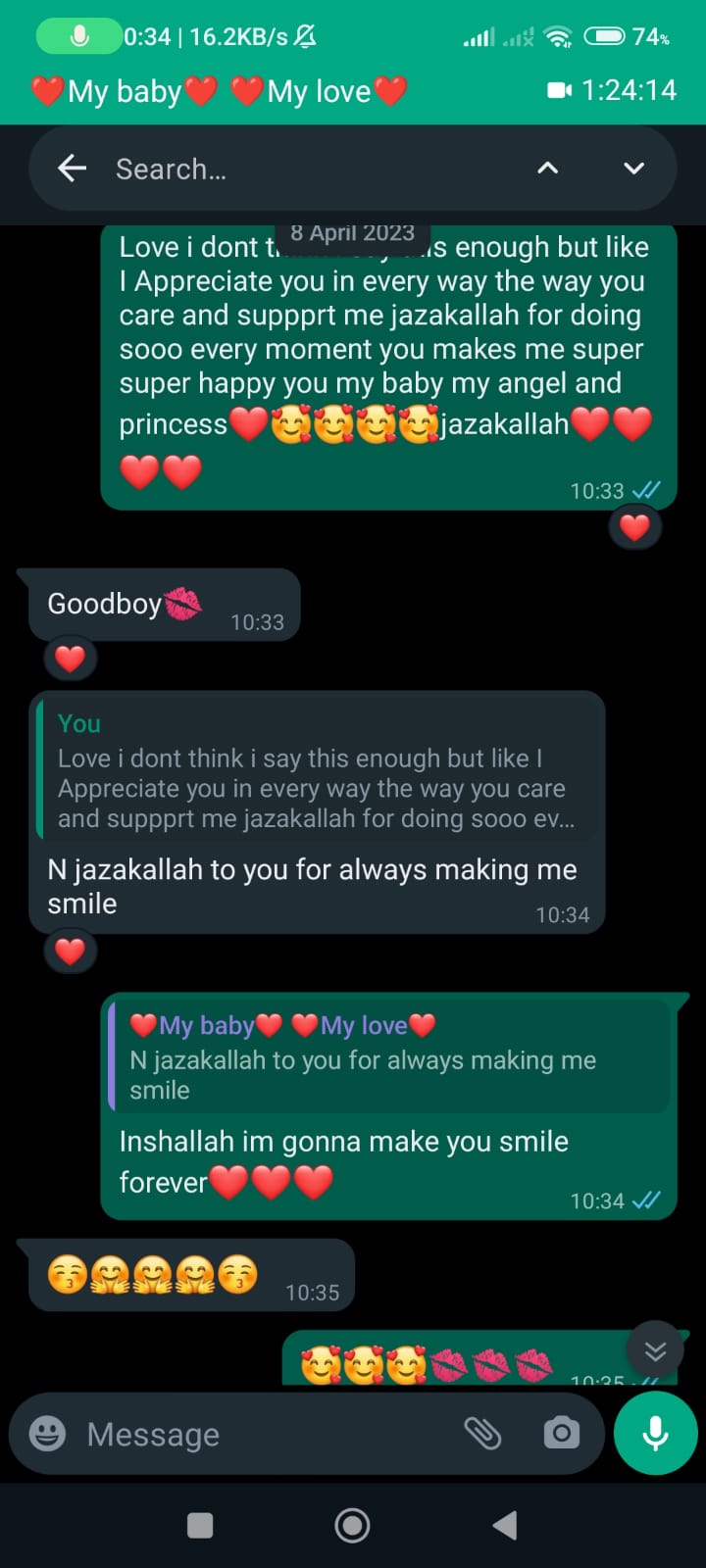Type in the Message field
Image resolution: width=706 pixels, height=1568 pixels.
265,1434
